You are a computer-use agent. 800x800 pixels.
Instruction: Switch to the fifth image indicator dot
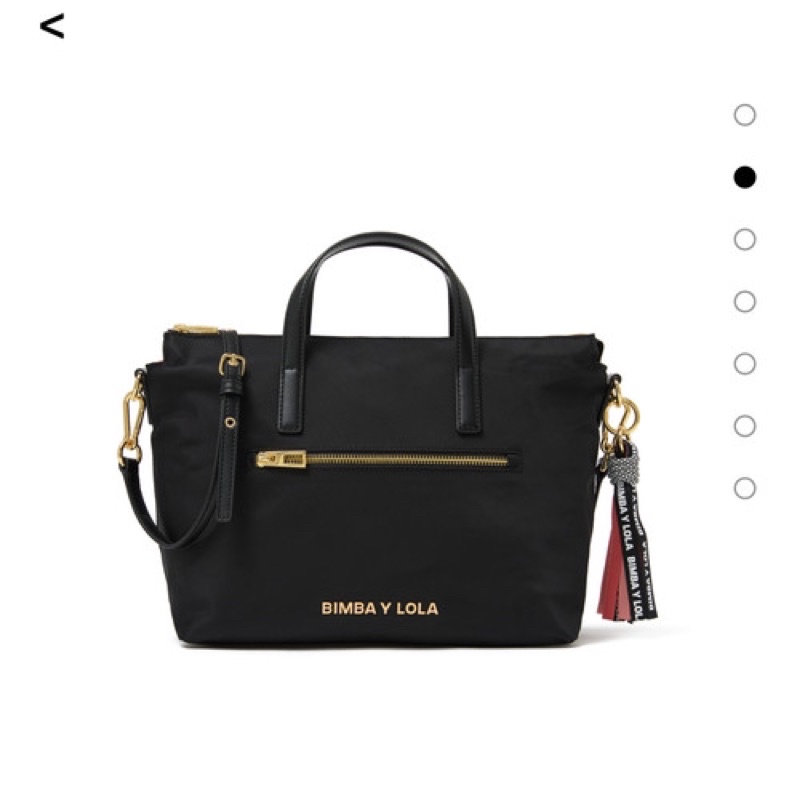coord(744,363)
